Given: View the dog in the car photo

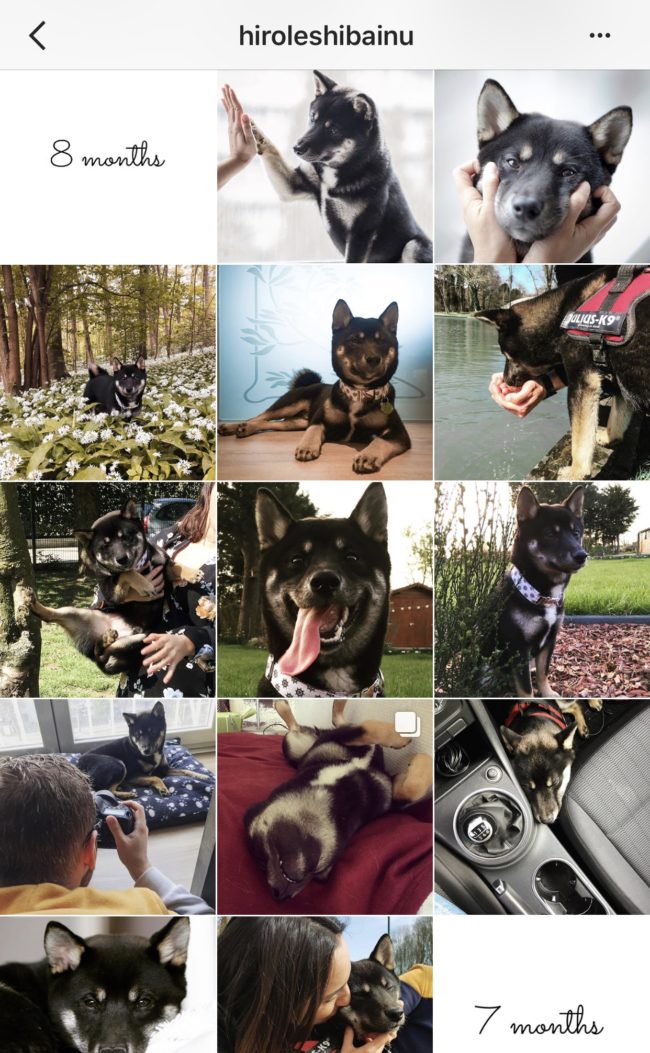Looking at the screenshot, I should (x=542, y=806).
